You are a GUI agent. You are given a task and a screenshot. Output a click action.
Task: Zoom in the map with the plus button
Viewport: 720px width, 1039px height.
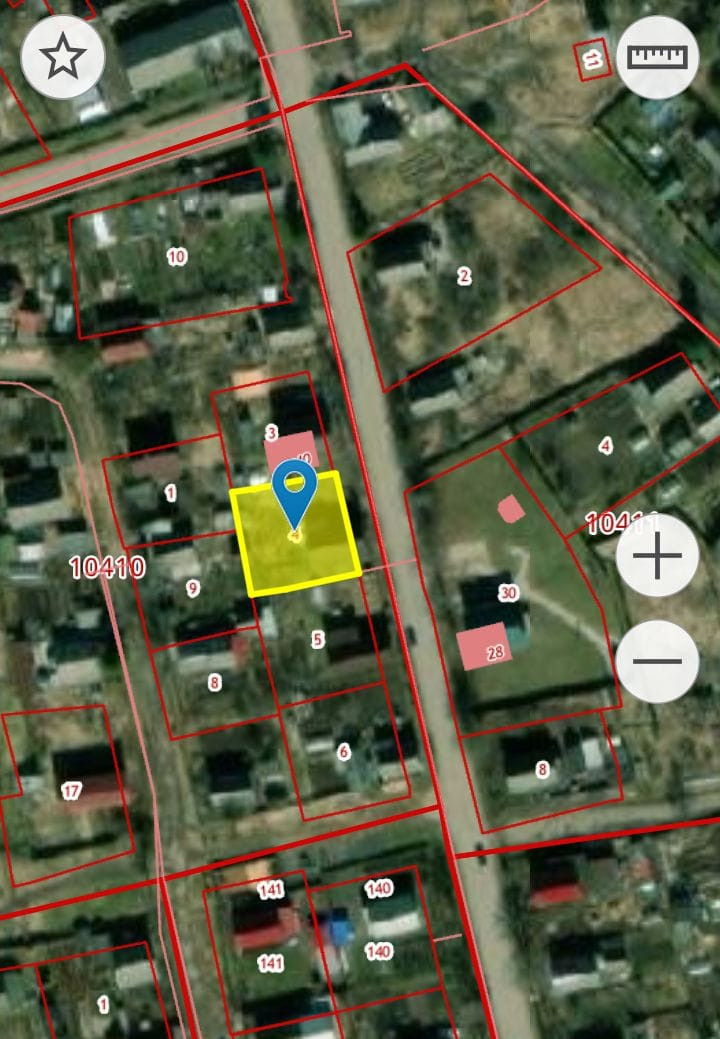[657, 555]
